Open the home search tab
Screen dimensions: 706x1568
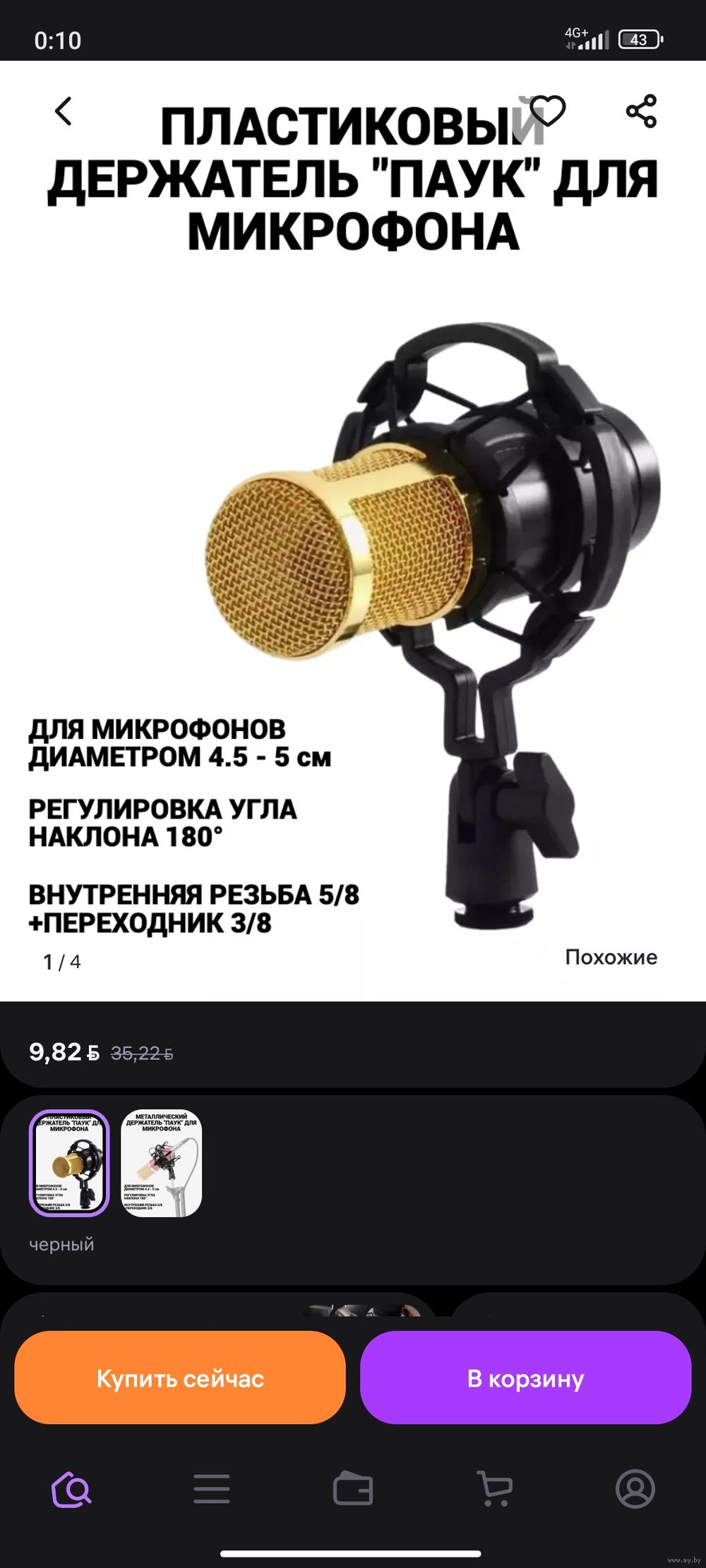[71, 1489]
